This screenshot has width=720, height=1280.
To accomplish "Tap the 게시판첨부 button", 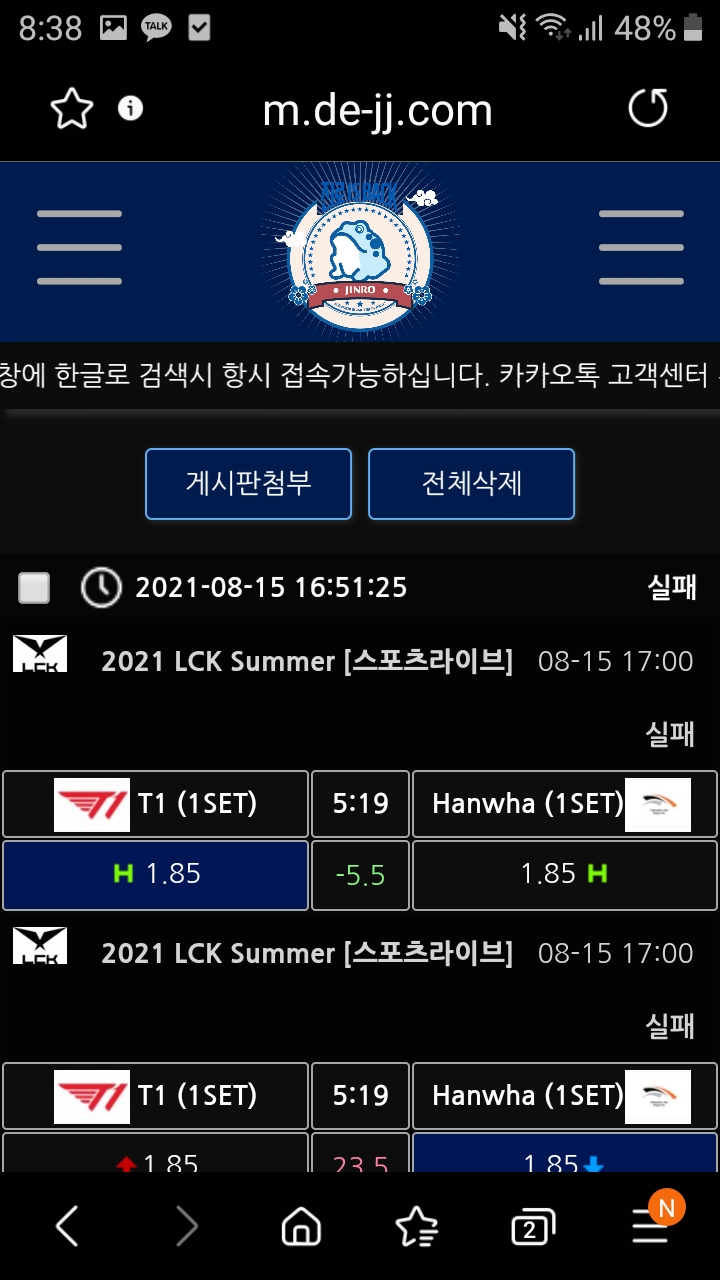I will click(248, 484).
